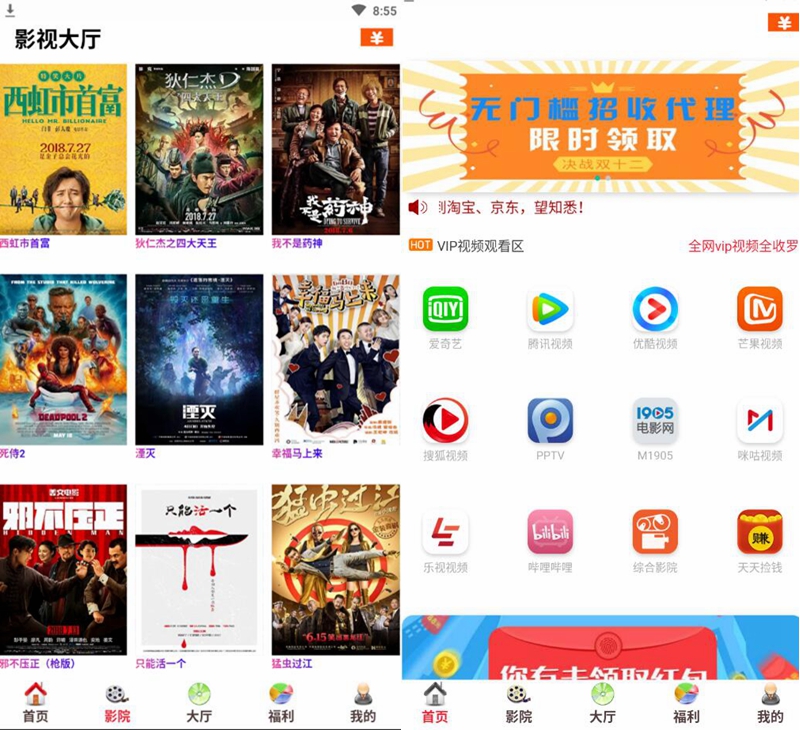Open M1905 电影网
The width and height of the screenshot is (800, 730).
pyautogui.click(x=655, y=421)
